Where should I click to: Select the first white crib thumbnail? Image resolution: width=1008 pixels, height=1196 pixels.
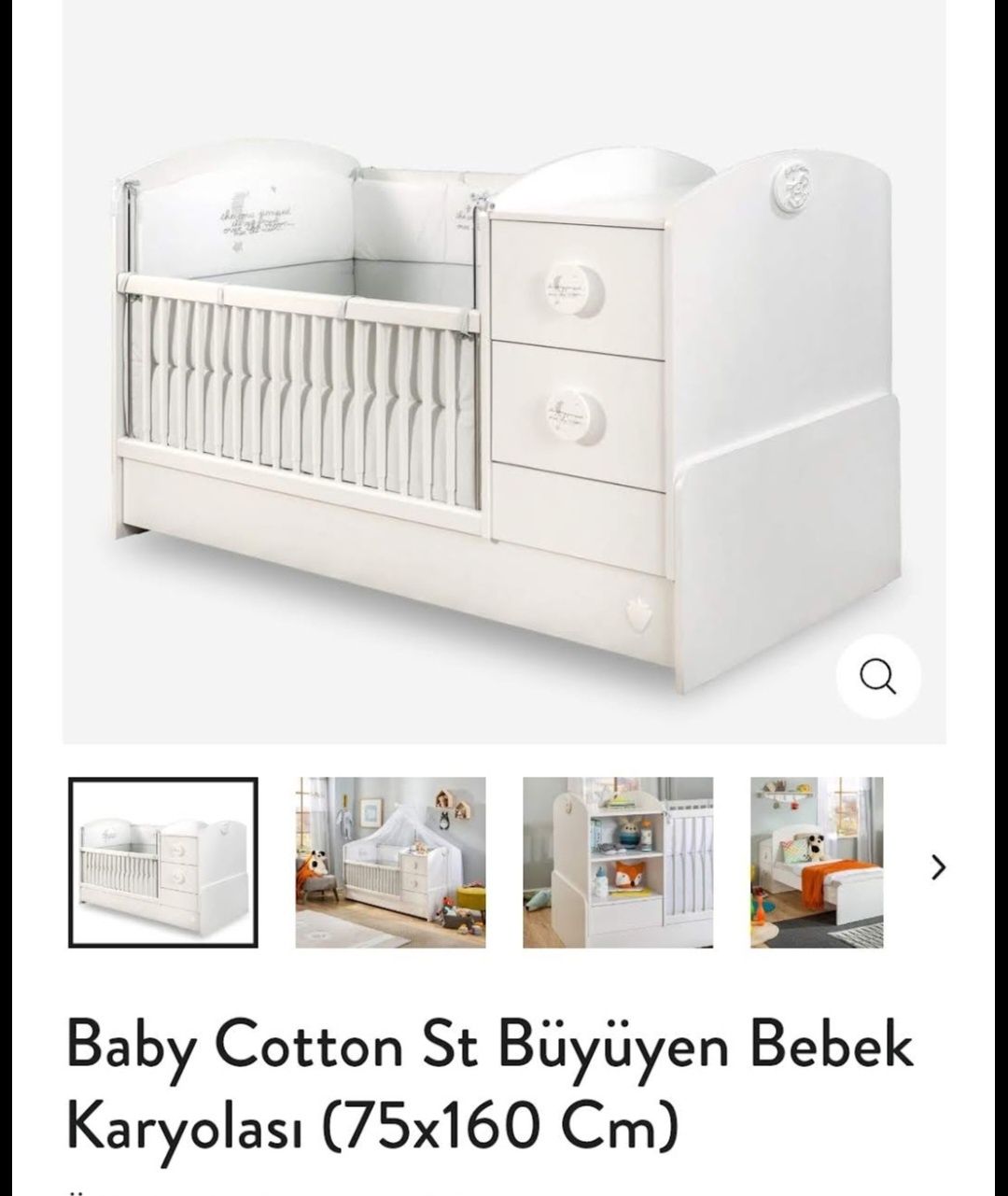pyautogui.click(x=163, y=862)
